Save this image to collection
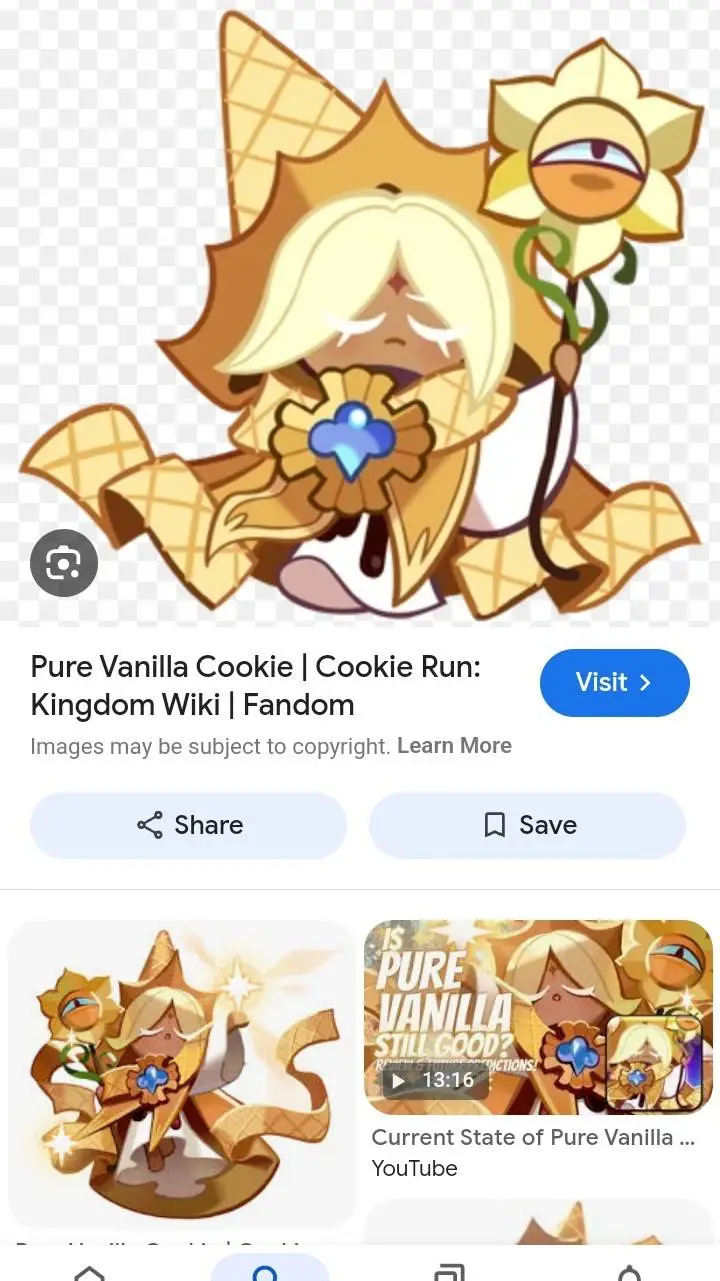Viewport: 720px width, 1281px height. 528,825
